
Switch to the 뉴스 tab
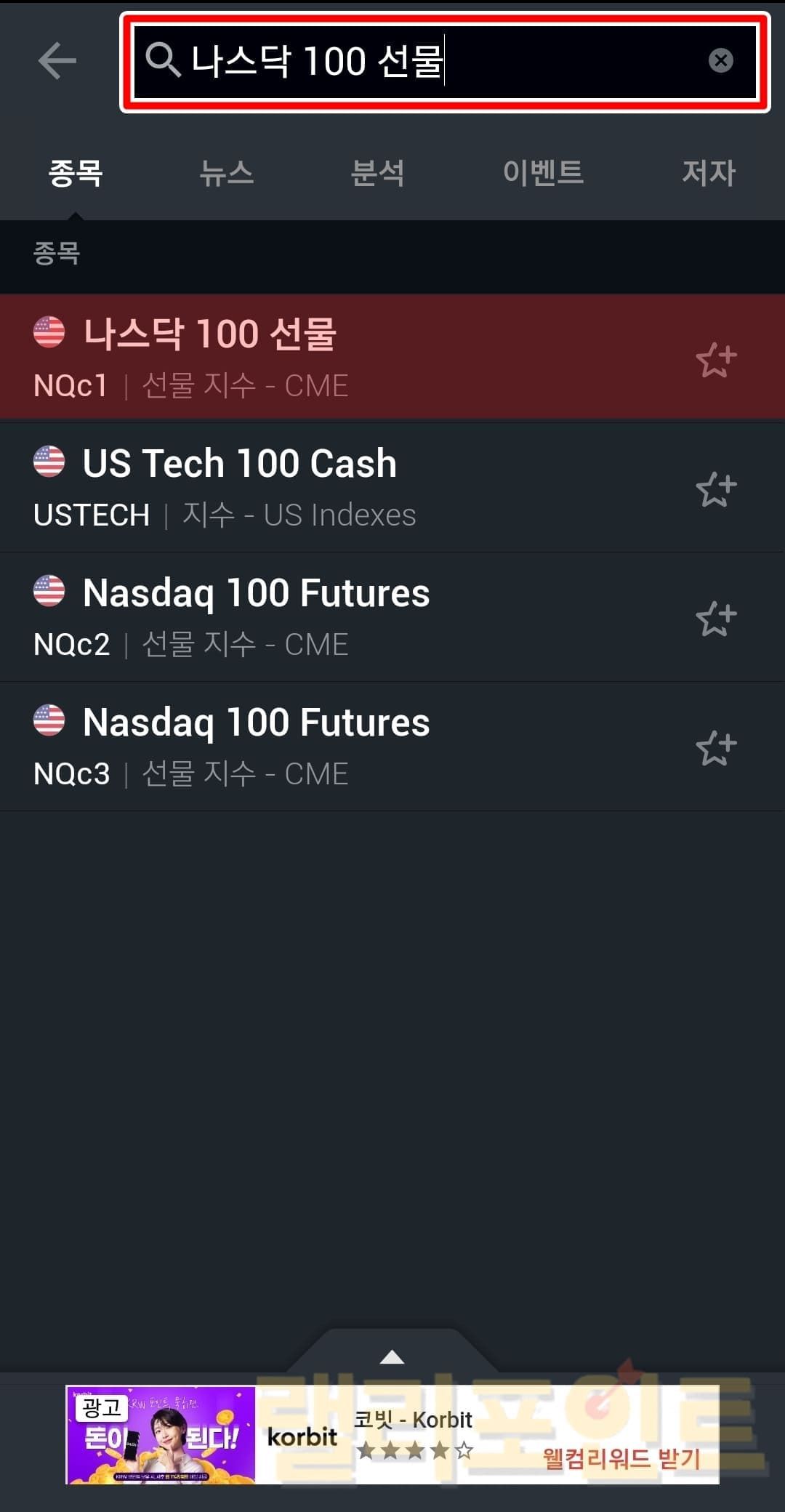pos(227,173)
